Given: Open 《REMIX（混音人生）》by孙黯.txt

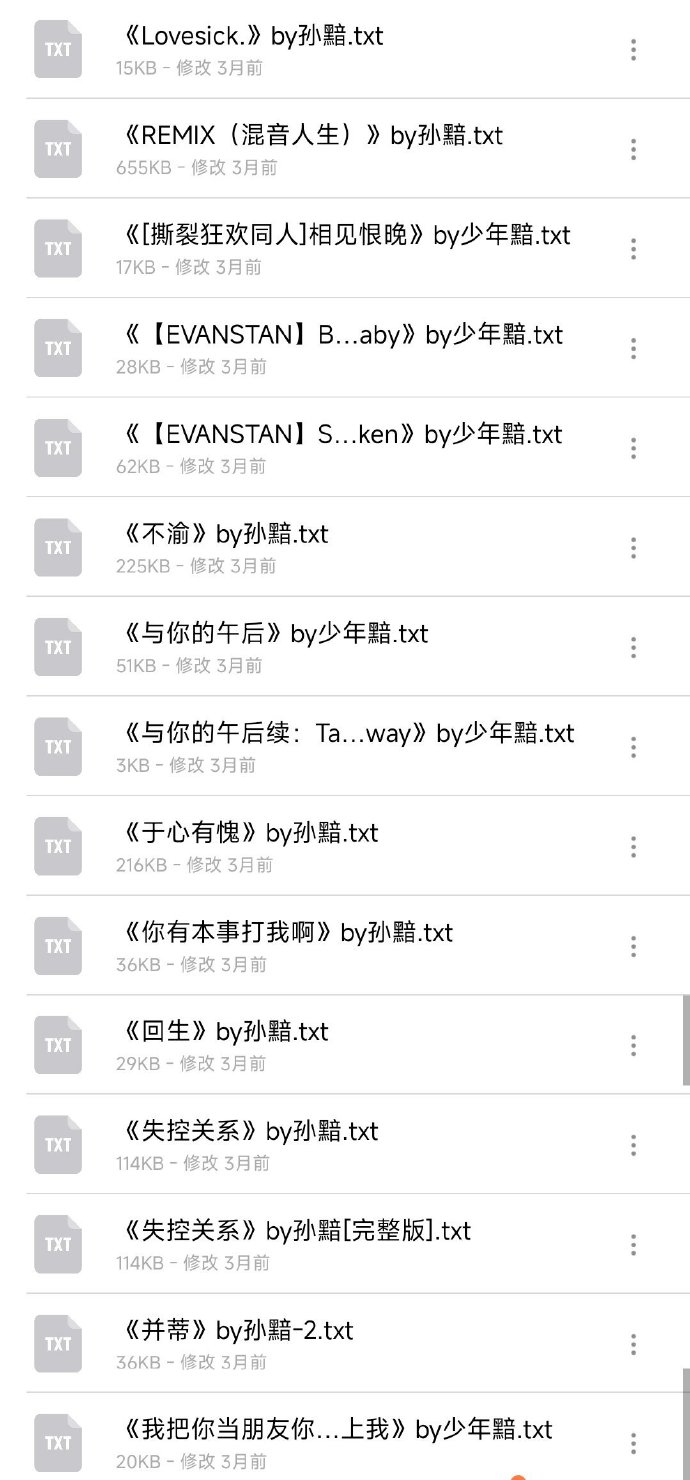Looking at the screenshot, I should [x=345, y=148].
